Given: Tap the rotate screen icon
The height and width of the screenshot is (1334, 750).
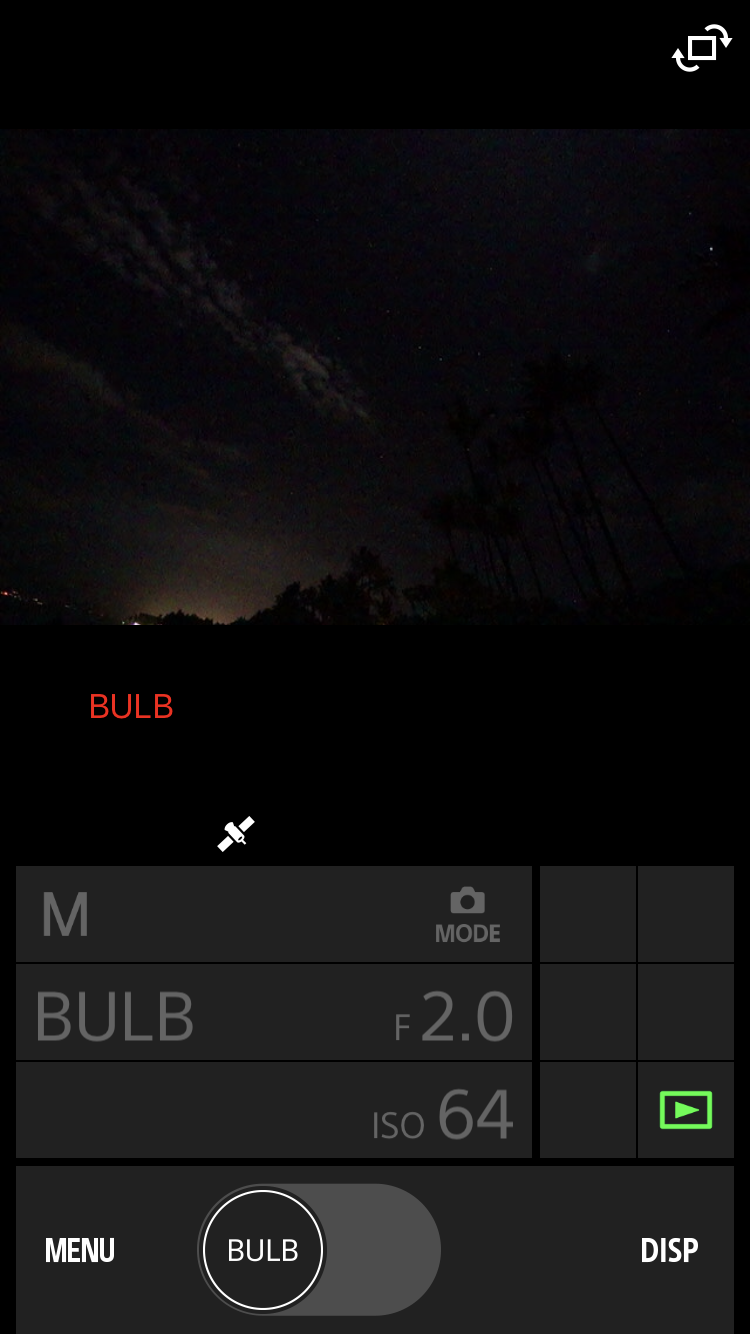Looking at the screenshot, I should [702, 48].
